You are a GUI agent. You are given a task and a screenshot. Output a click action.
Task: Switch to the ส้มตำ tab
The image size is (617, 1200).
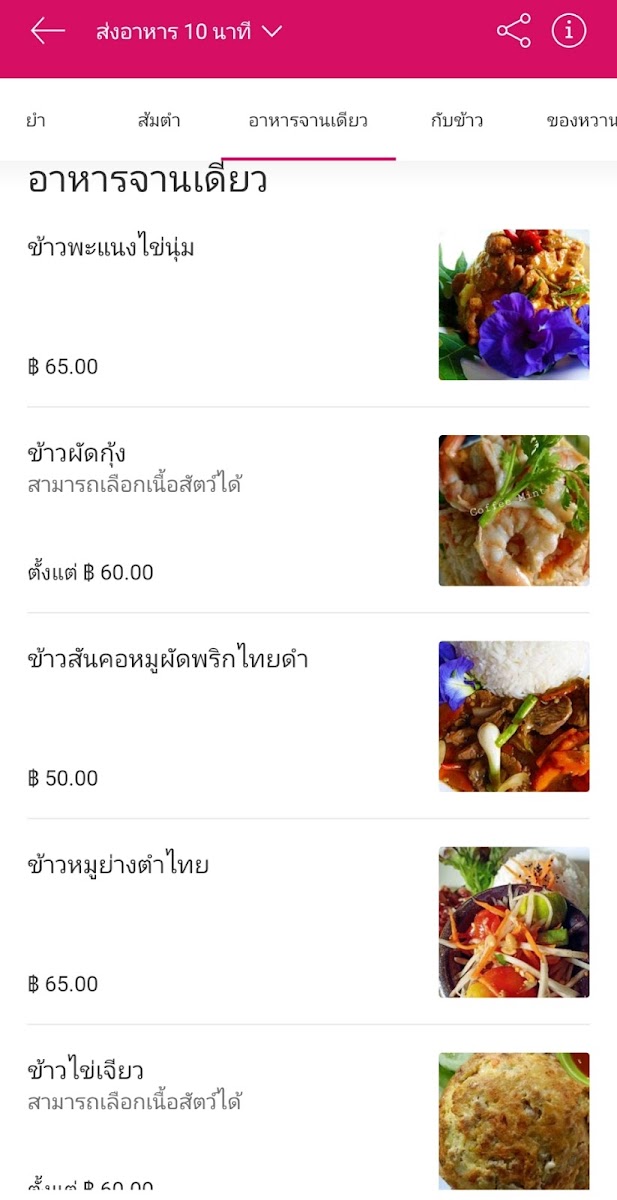(x=159, y=121)
